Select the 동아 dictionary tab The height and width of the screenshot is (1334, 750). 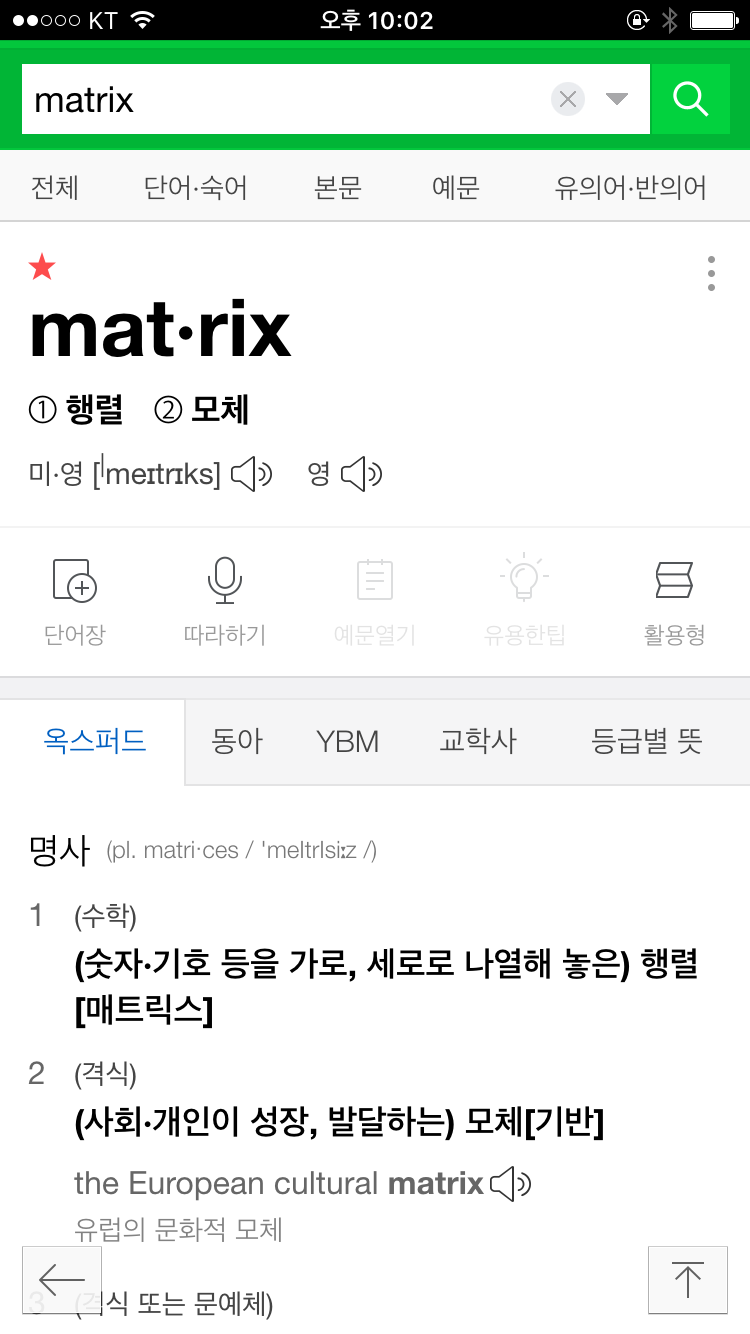click(238, 742)
